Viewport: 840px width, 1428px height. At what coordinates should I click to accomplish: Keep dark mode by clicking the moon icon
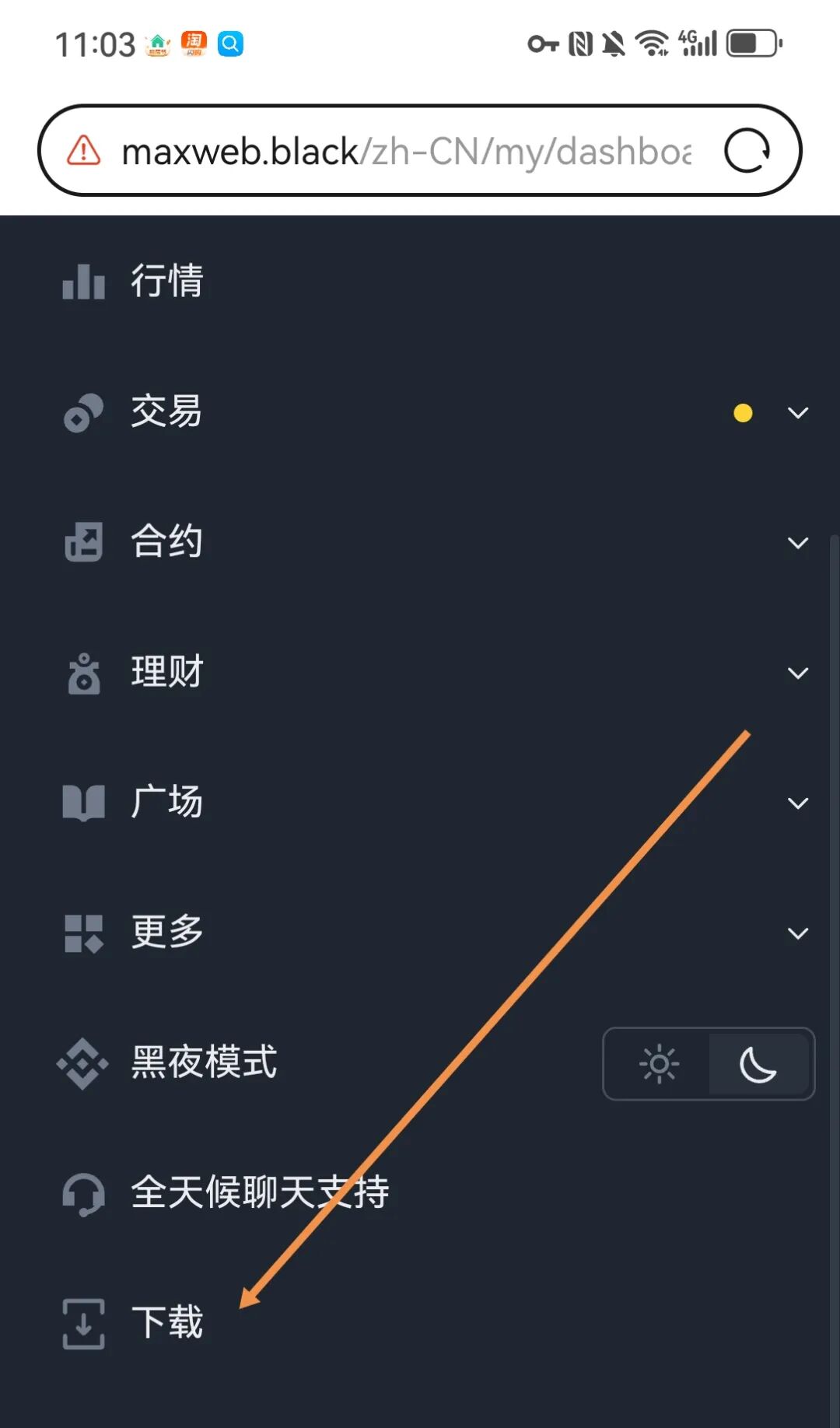[757, 1064]
